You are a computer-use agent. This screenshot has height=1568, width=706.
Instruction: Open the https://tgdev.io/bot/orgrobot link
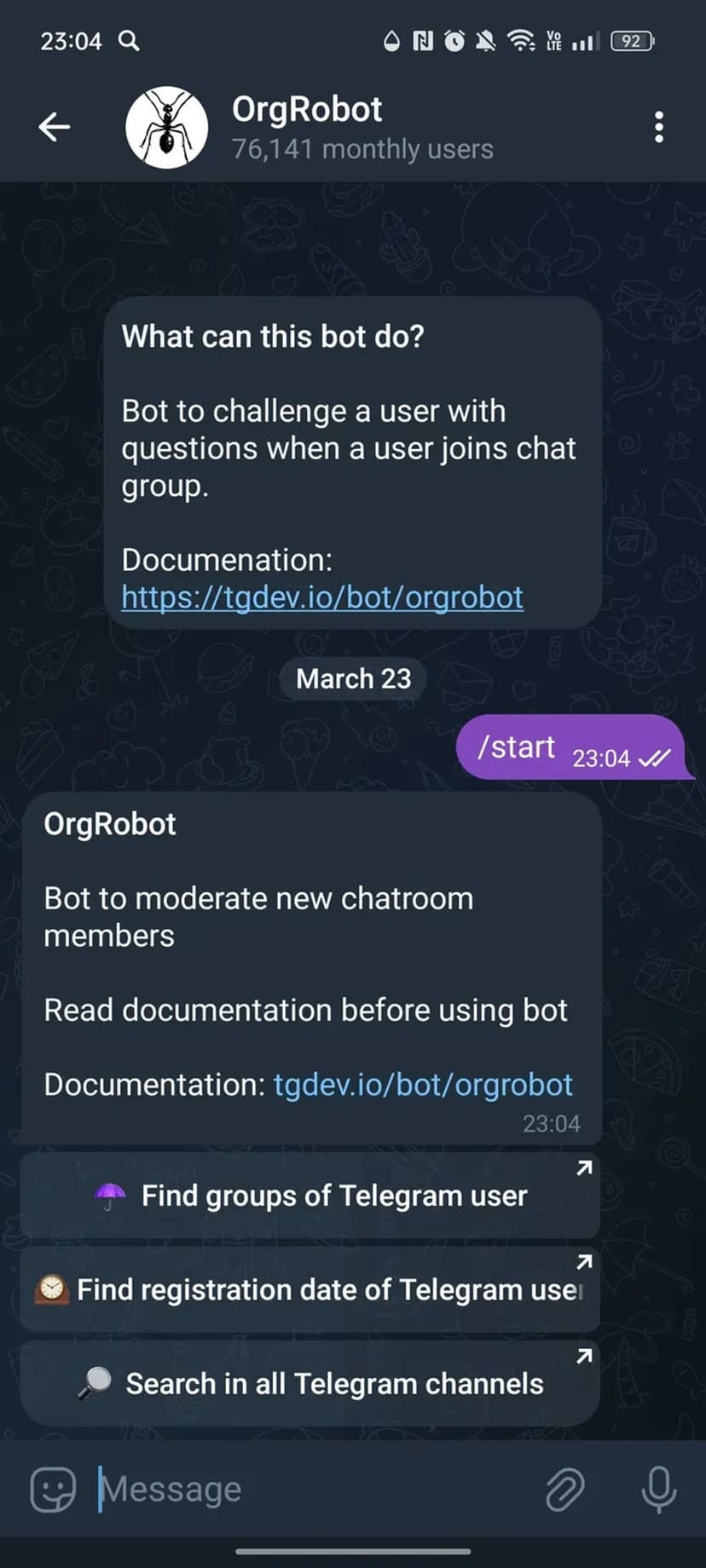click(322, 597)
